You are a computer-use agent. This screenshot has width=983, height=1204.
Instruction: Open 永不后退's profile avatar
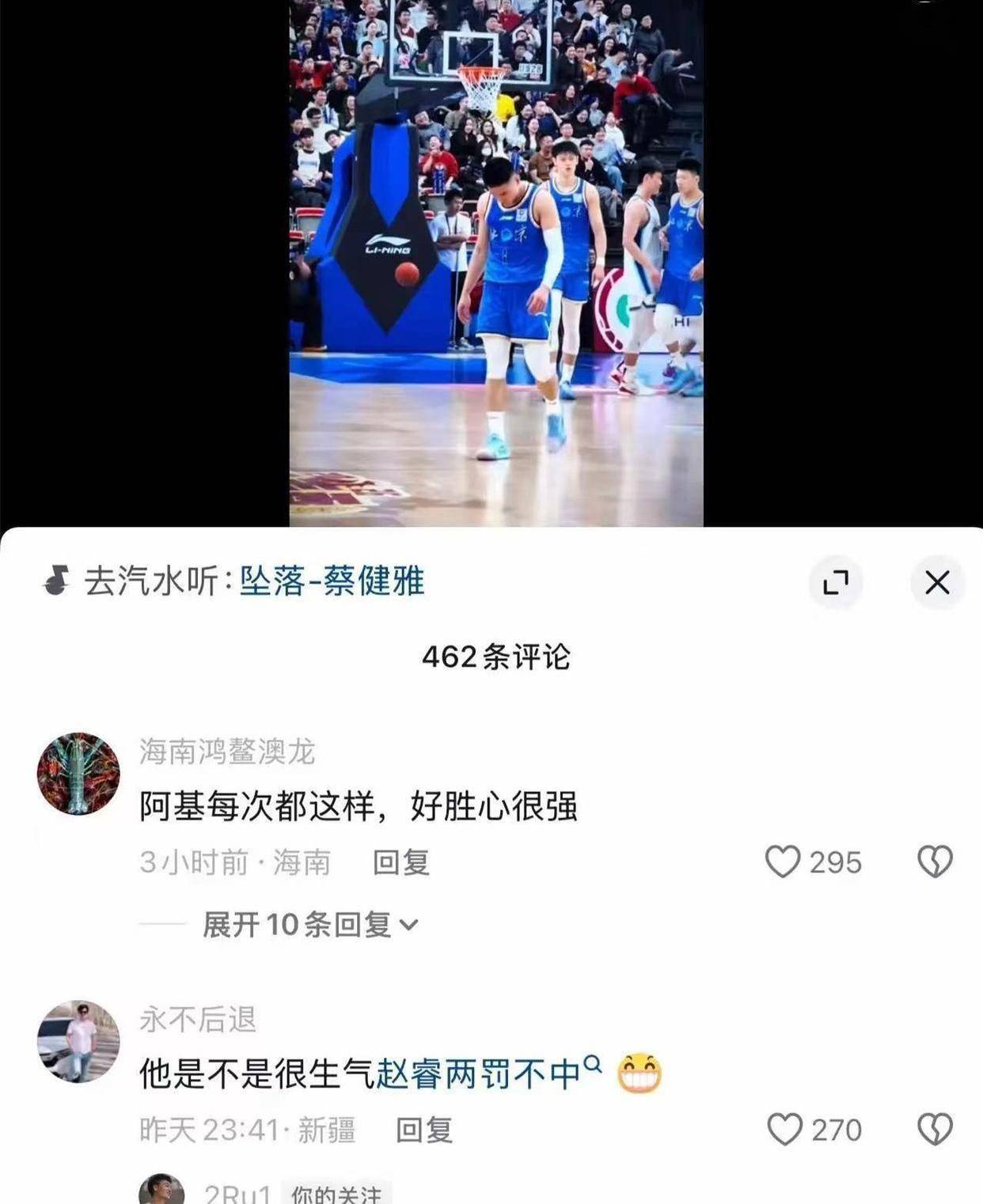[78, 1041]
